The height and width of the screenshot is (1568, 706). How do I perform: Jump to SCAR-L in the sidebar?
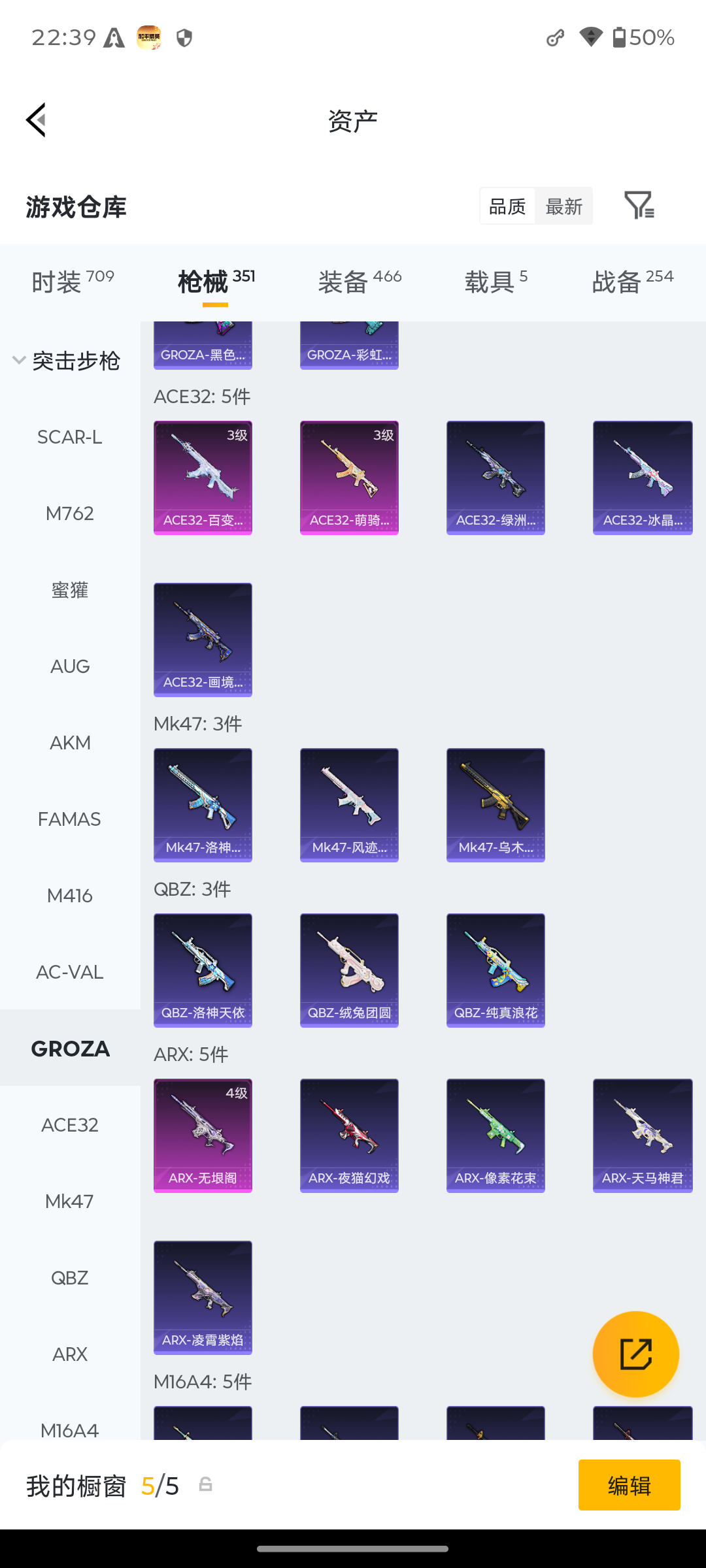(x=70, y=437)
